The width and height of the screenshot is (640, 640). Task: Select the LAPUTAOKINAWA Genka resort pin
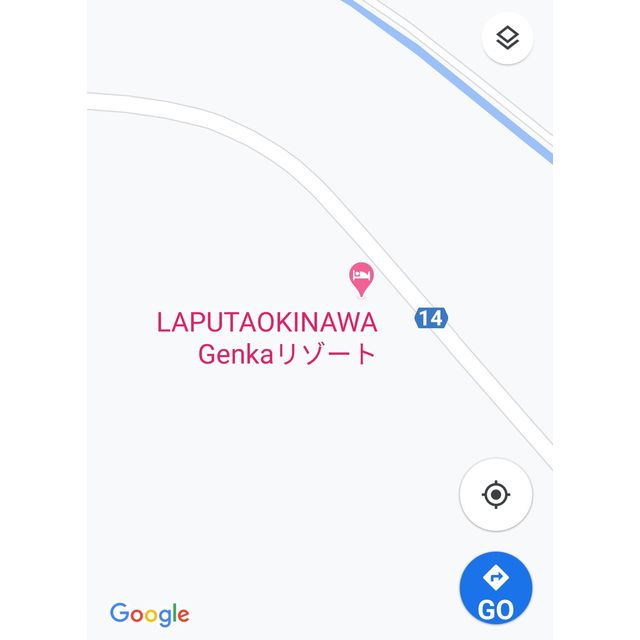coord(361,278)
